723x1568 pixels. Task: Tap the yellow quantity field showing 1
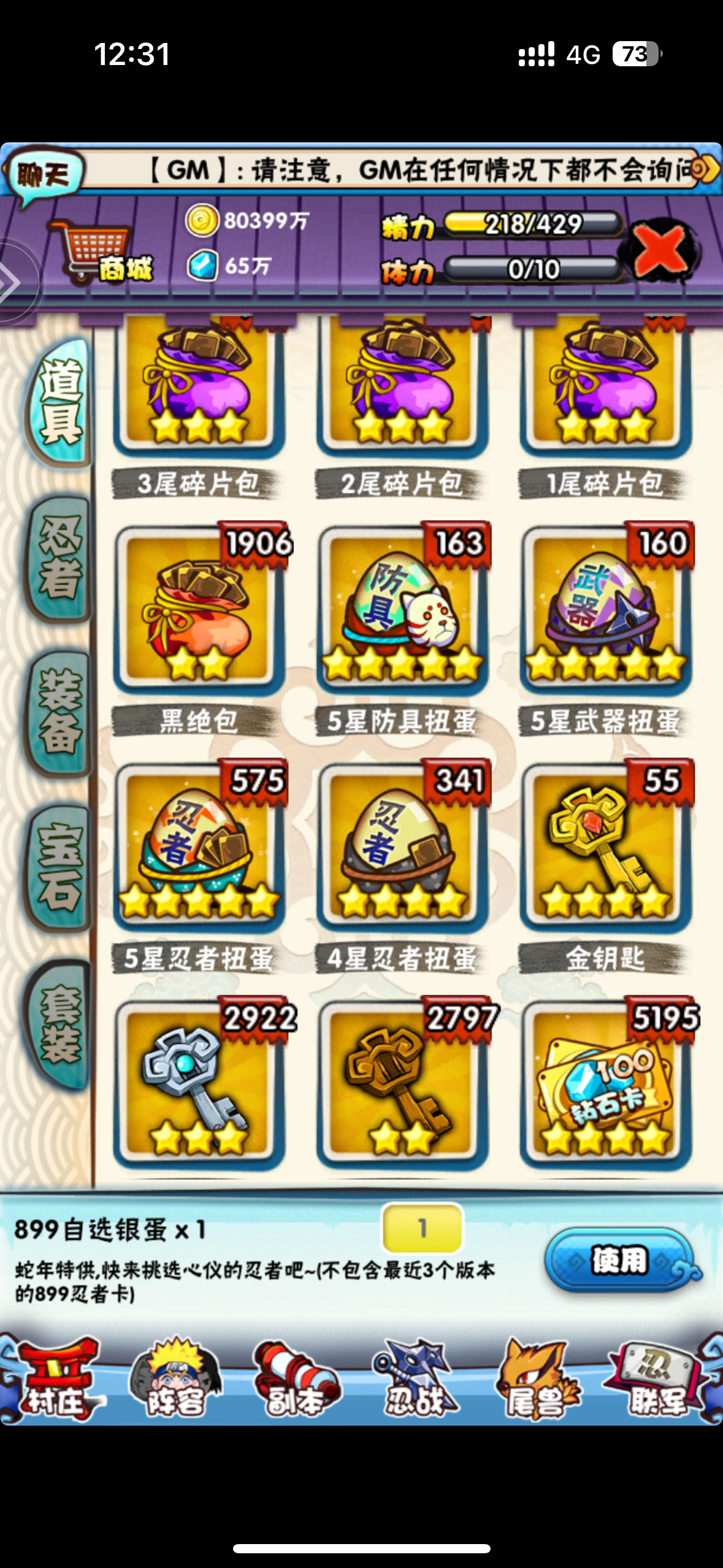tap(423, 1228)
